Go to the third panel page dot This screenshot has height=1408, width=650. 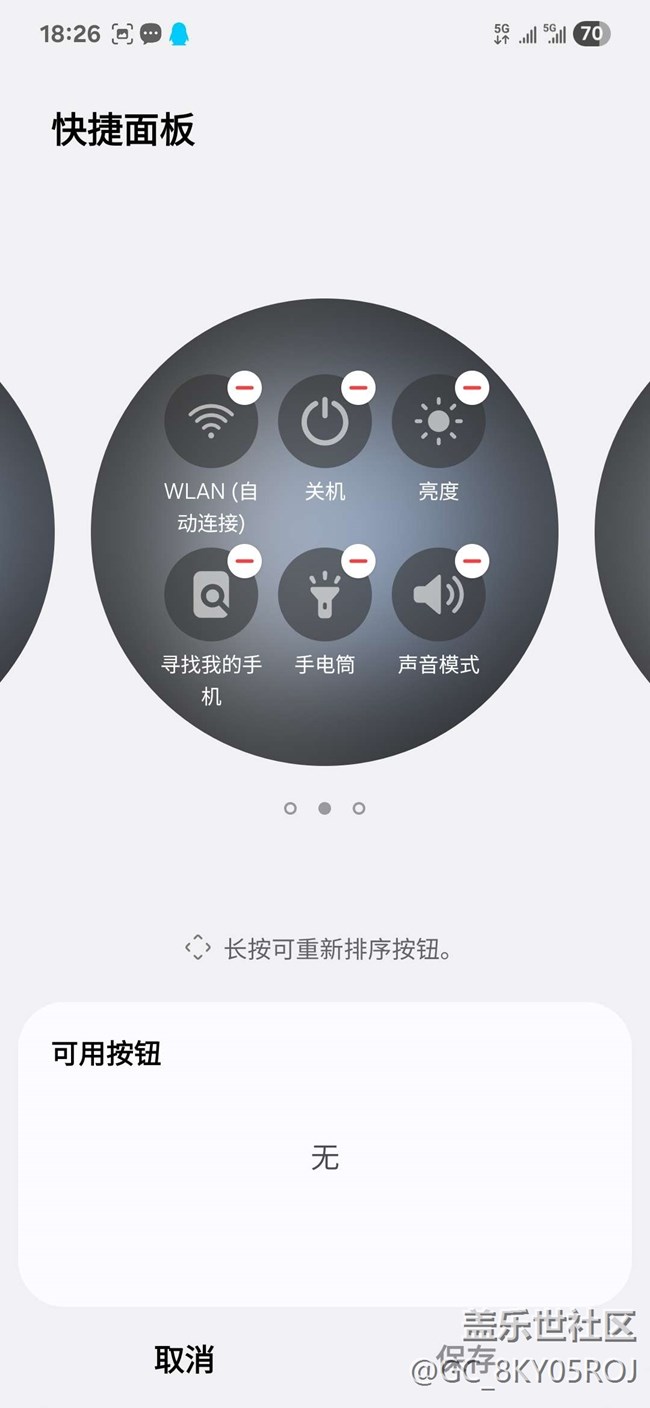[359, 808]
